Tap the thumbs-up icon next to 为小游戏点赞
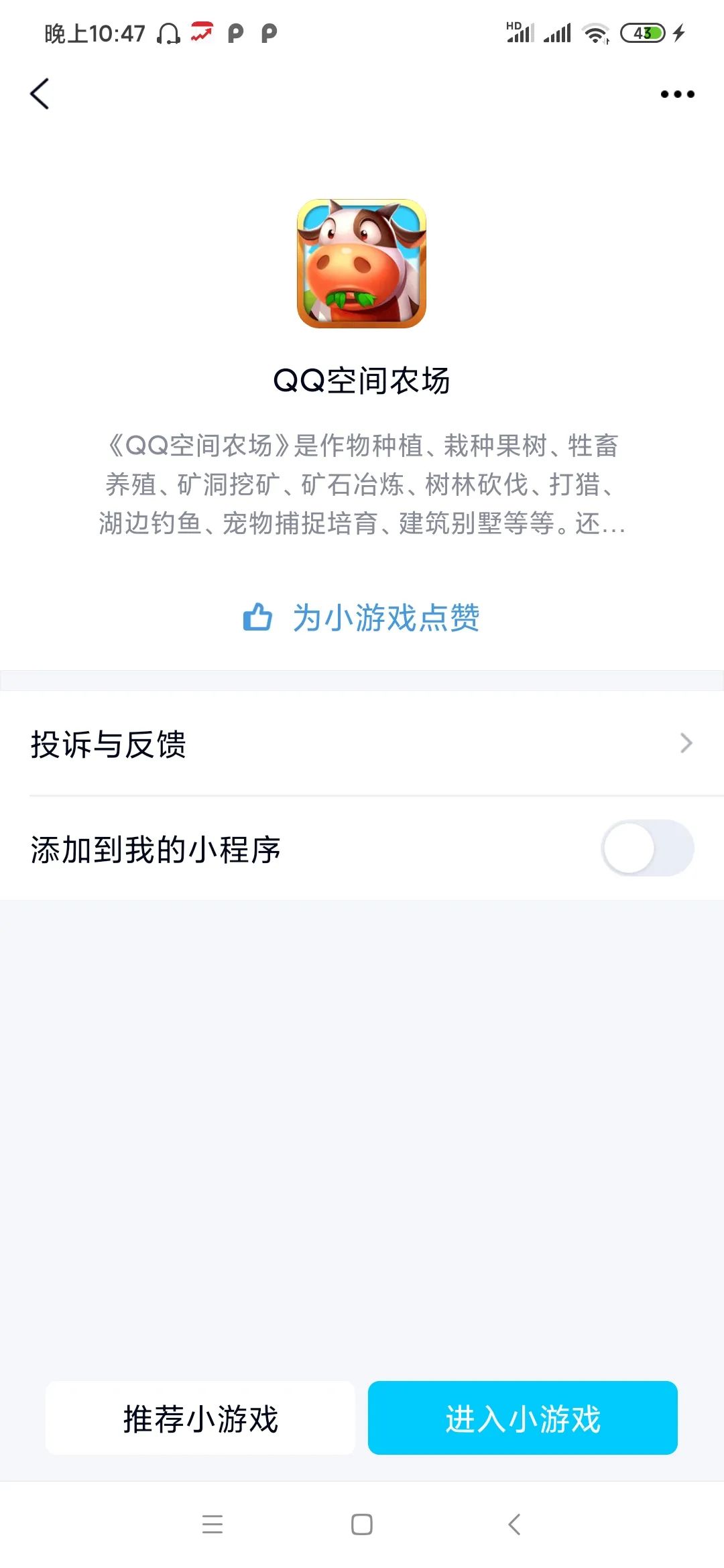Viewport: 724px width, 1568px height. click(x=258, y=620)
